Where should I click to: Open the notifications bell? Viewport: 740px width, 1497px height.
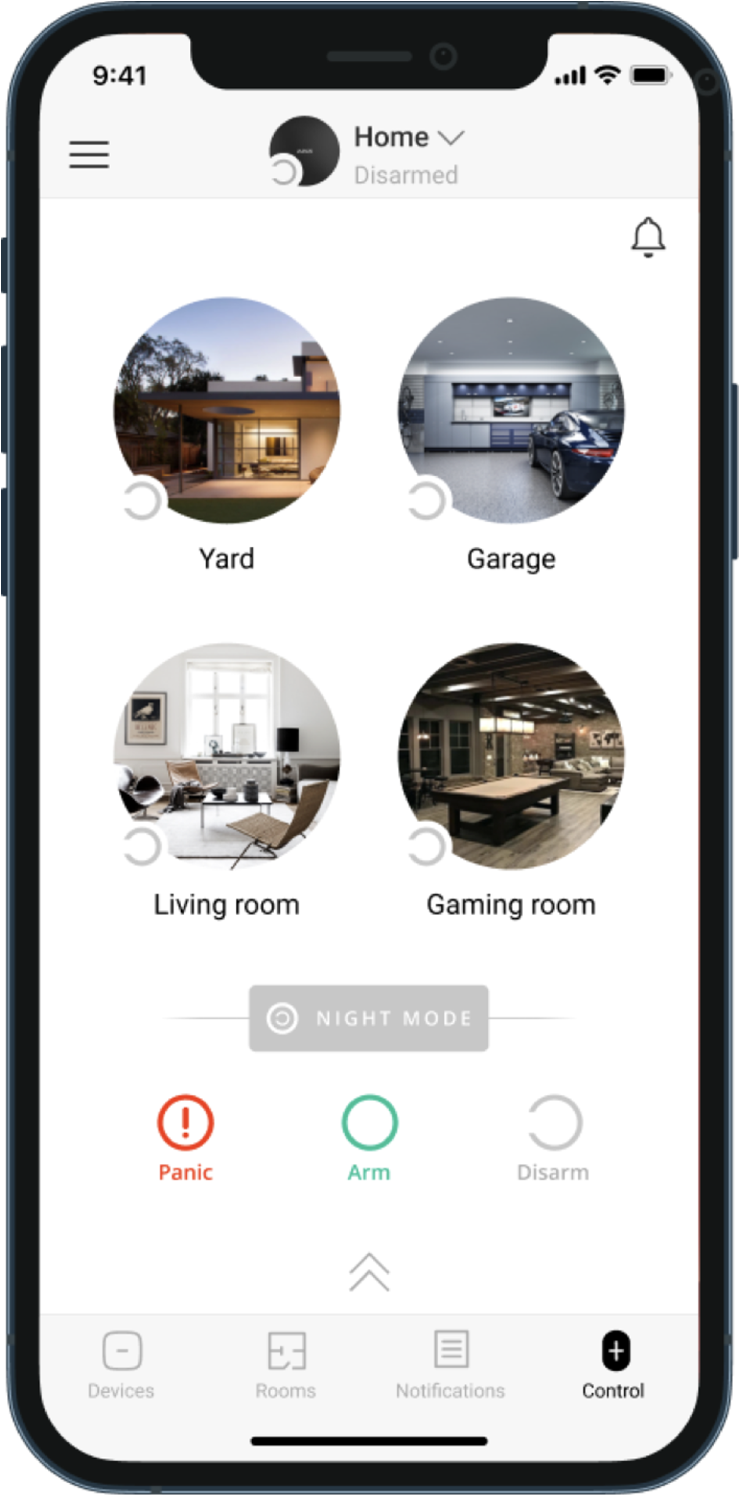point(648,237)
